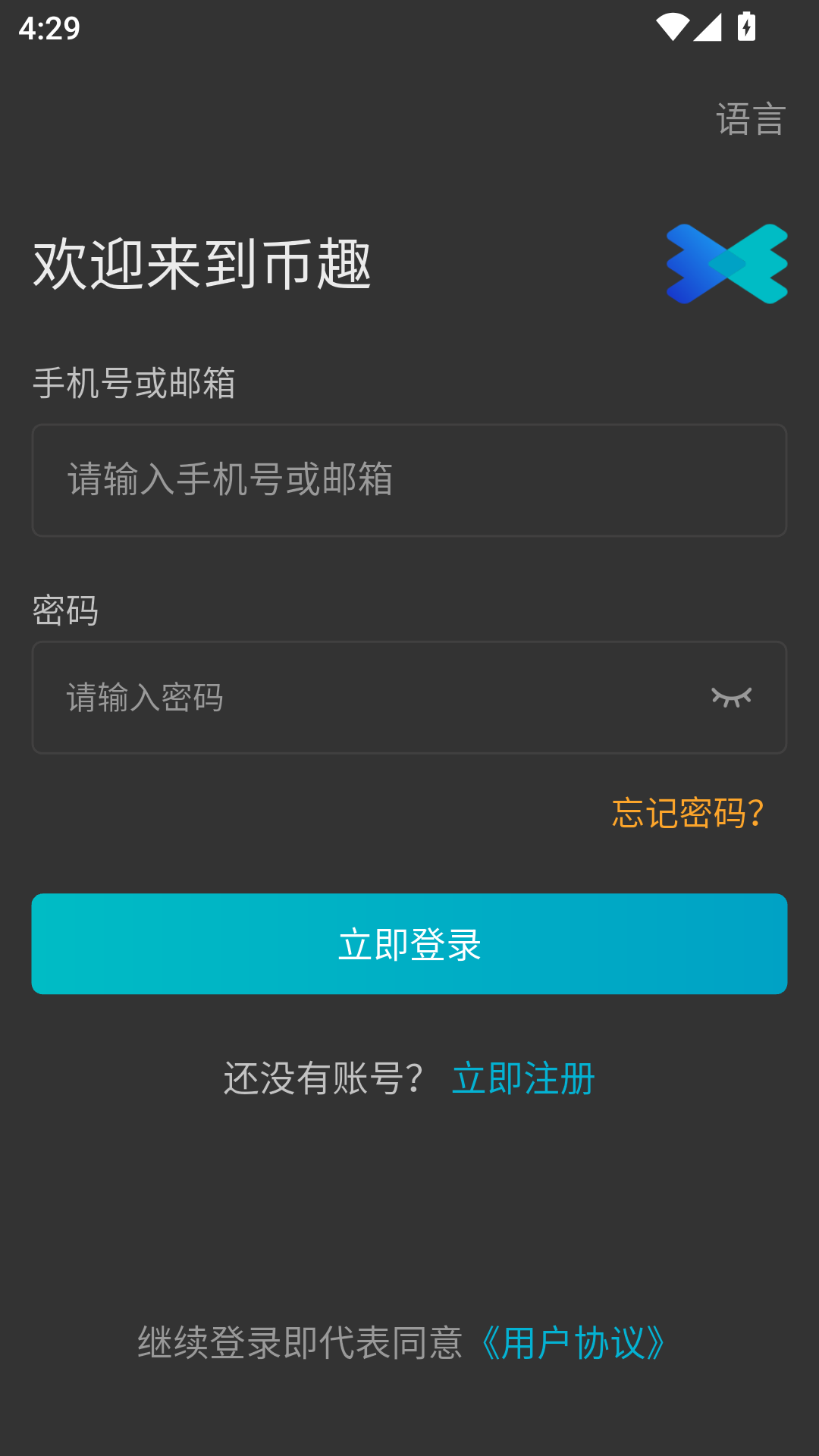The image size is (819, 1456).
Task: Click the 忘记密码 link
Action: 687,814
